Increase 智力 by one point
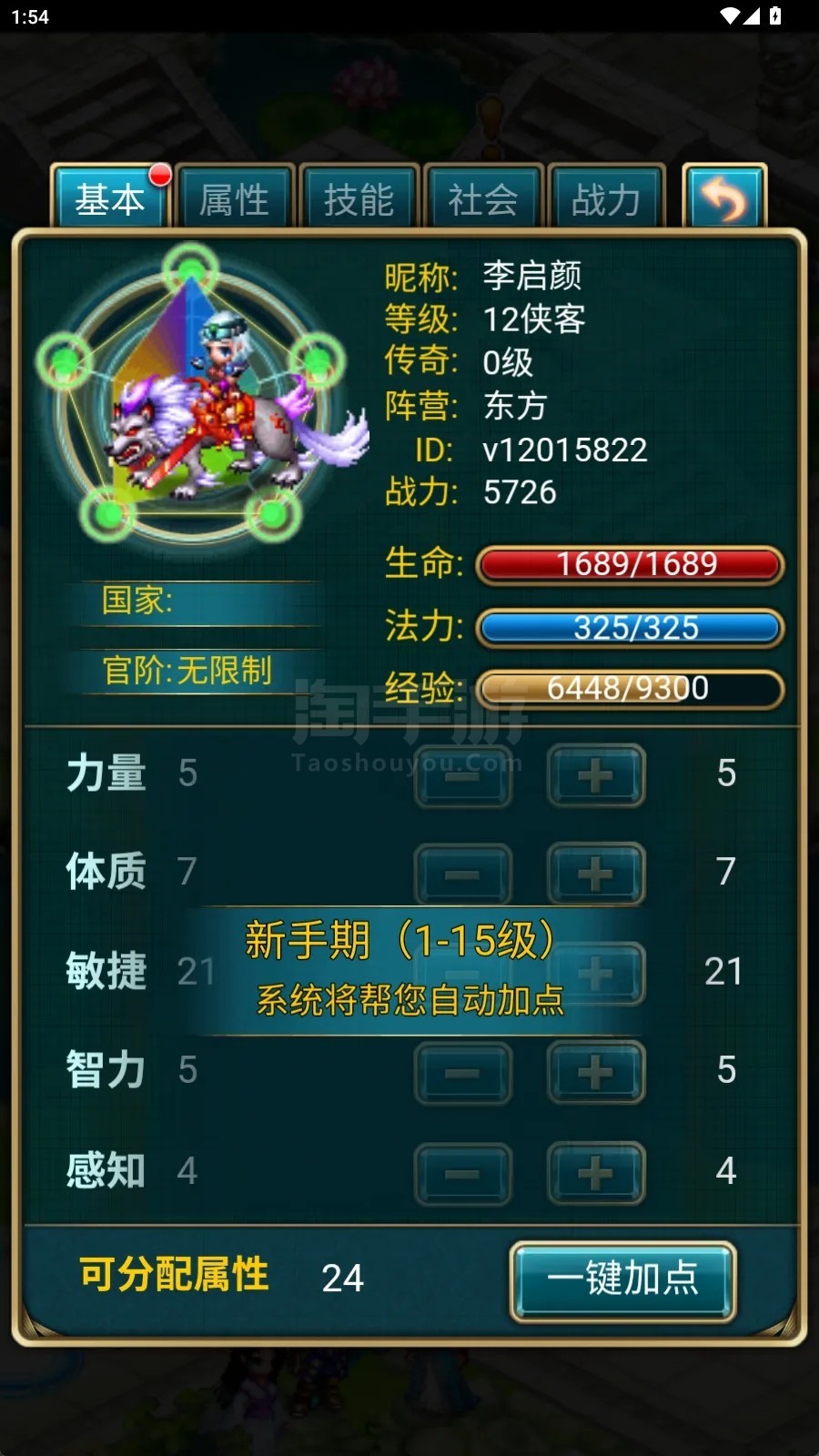The height and width of the screenshot is (1456, 819). click(x=596, y=1073)
